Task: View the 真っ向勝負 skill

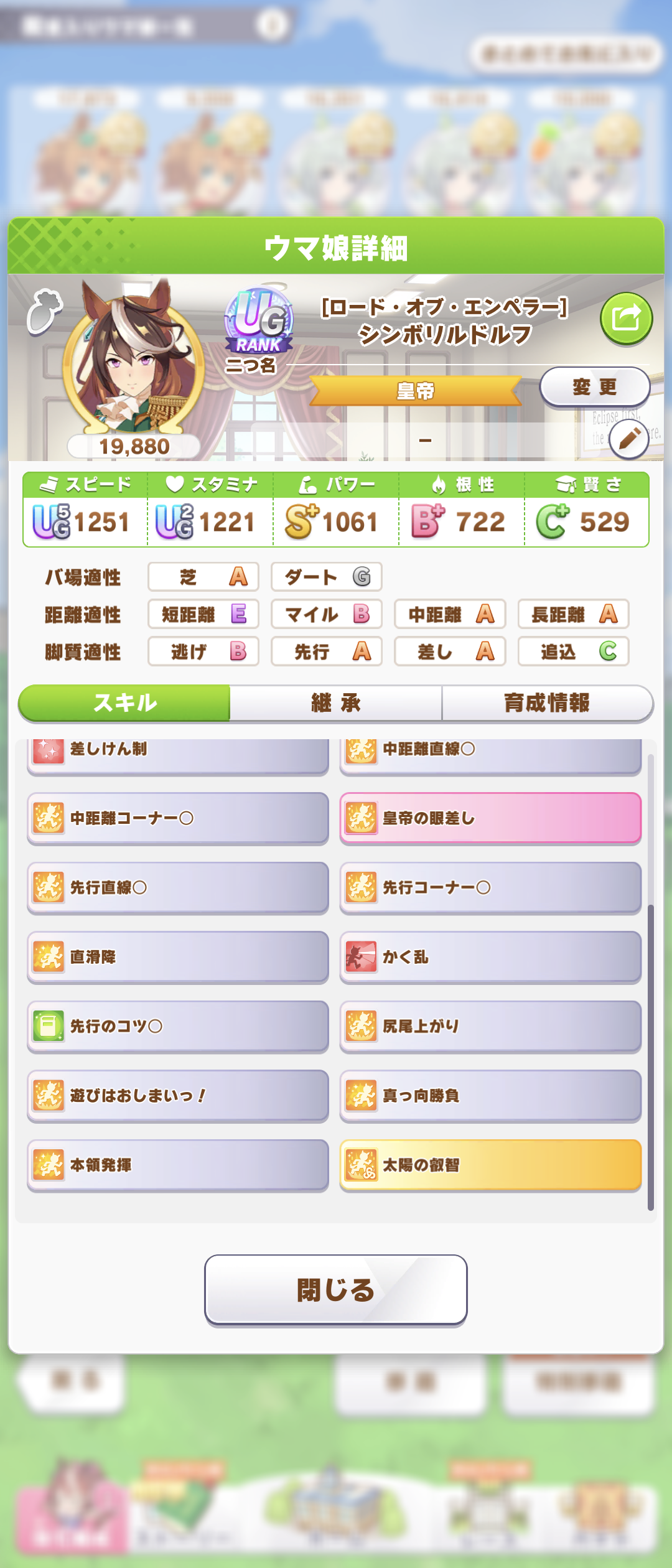Action: click(x=490, y=1096)
